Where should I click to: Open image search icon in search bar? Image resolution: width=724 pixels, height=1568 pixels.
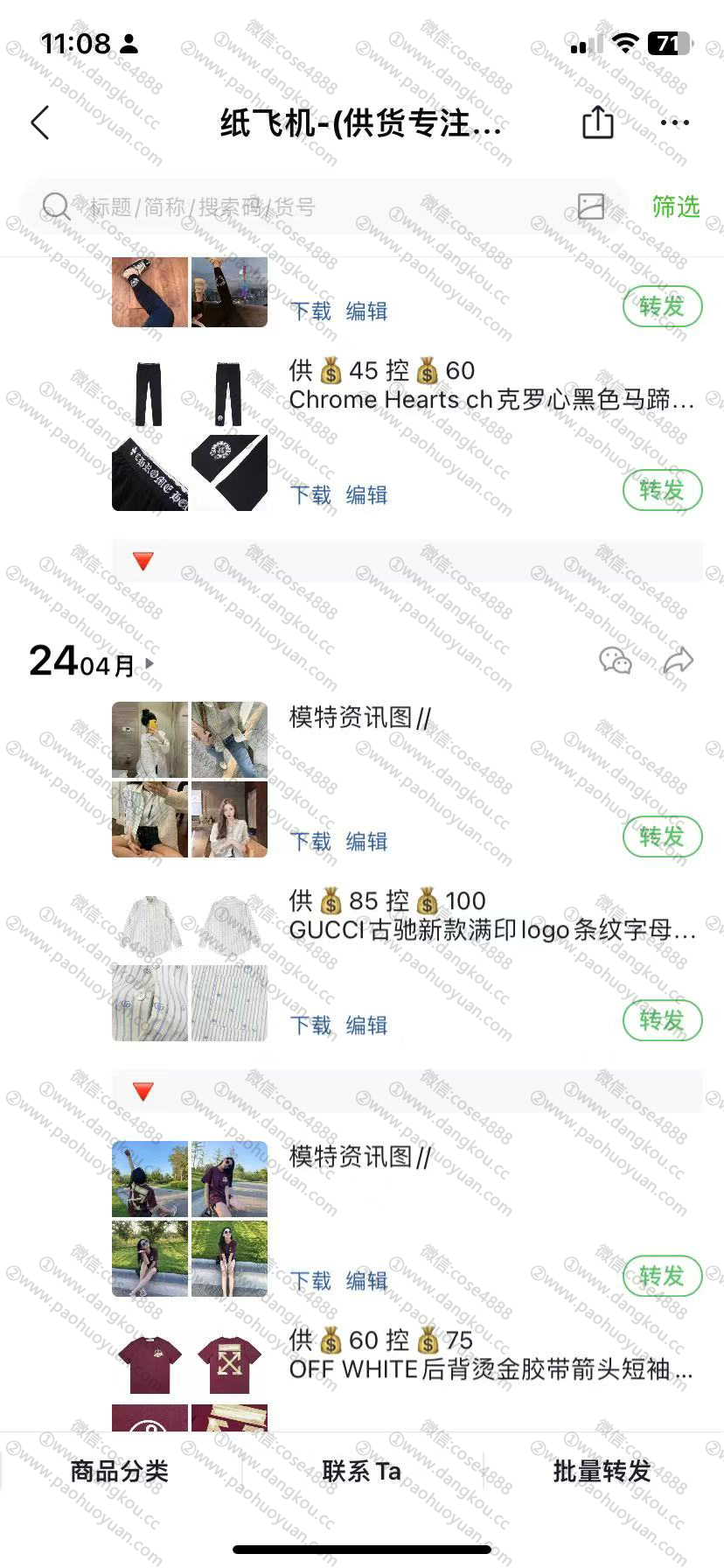(x=591, y=206)
